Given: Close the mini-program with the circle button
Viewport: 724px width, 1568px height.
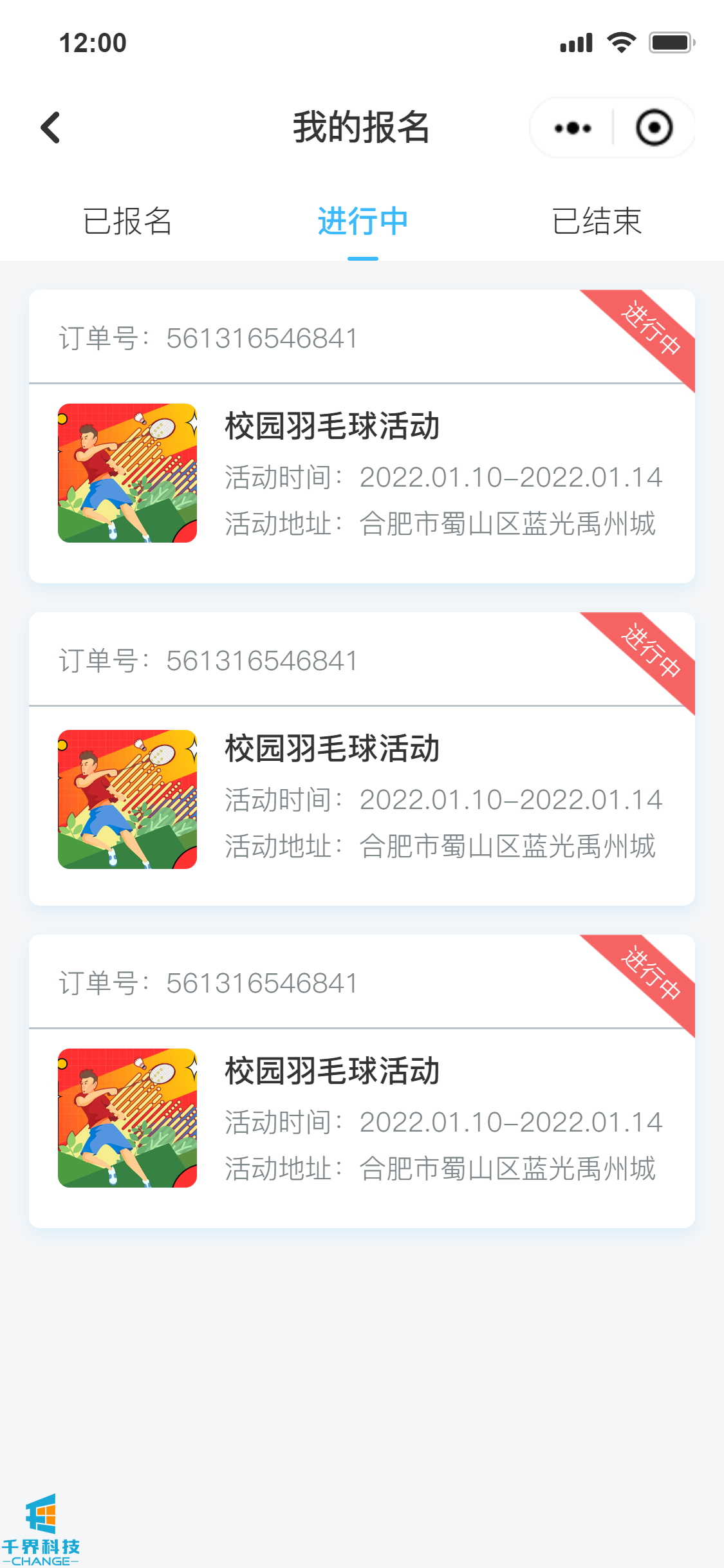Looking at the screenshot, I should point(654,128).
